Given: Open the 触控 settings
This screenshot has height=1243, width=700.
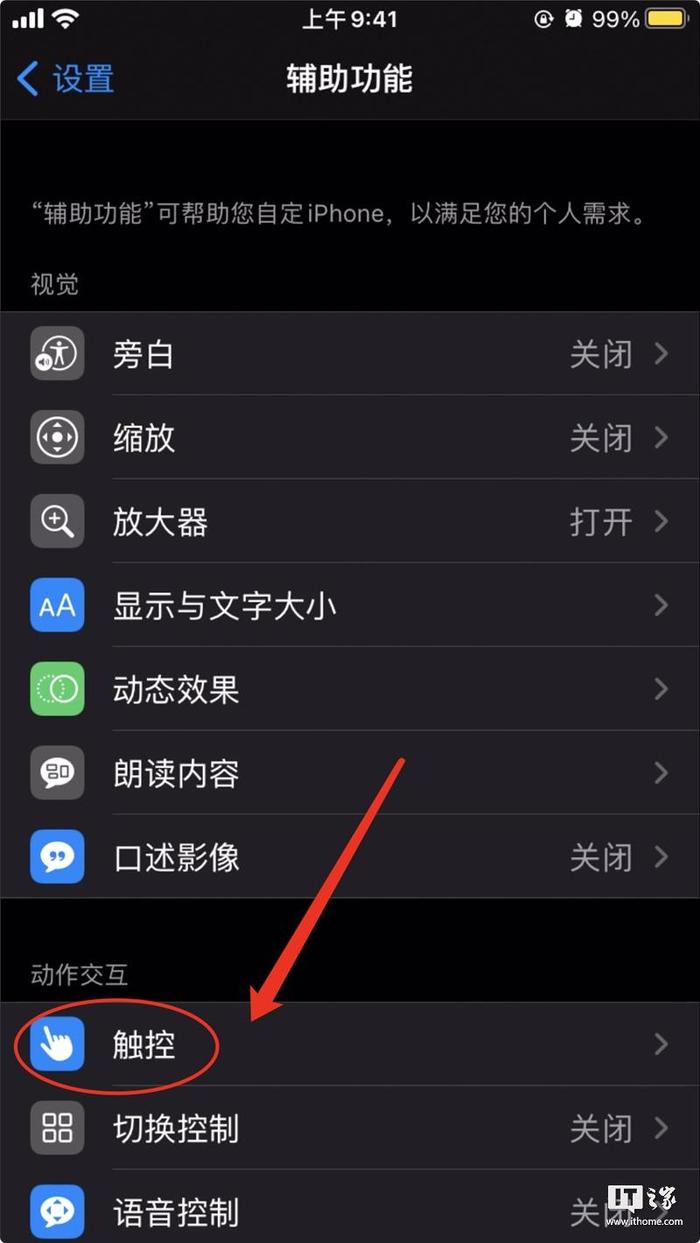Looking at the screenshot, I should pyautogui.click(x=350, y=1045).
